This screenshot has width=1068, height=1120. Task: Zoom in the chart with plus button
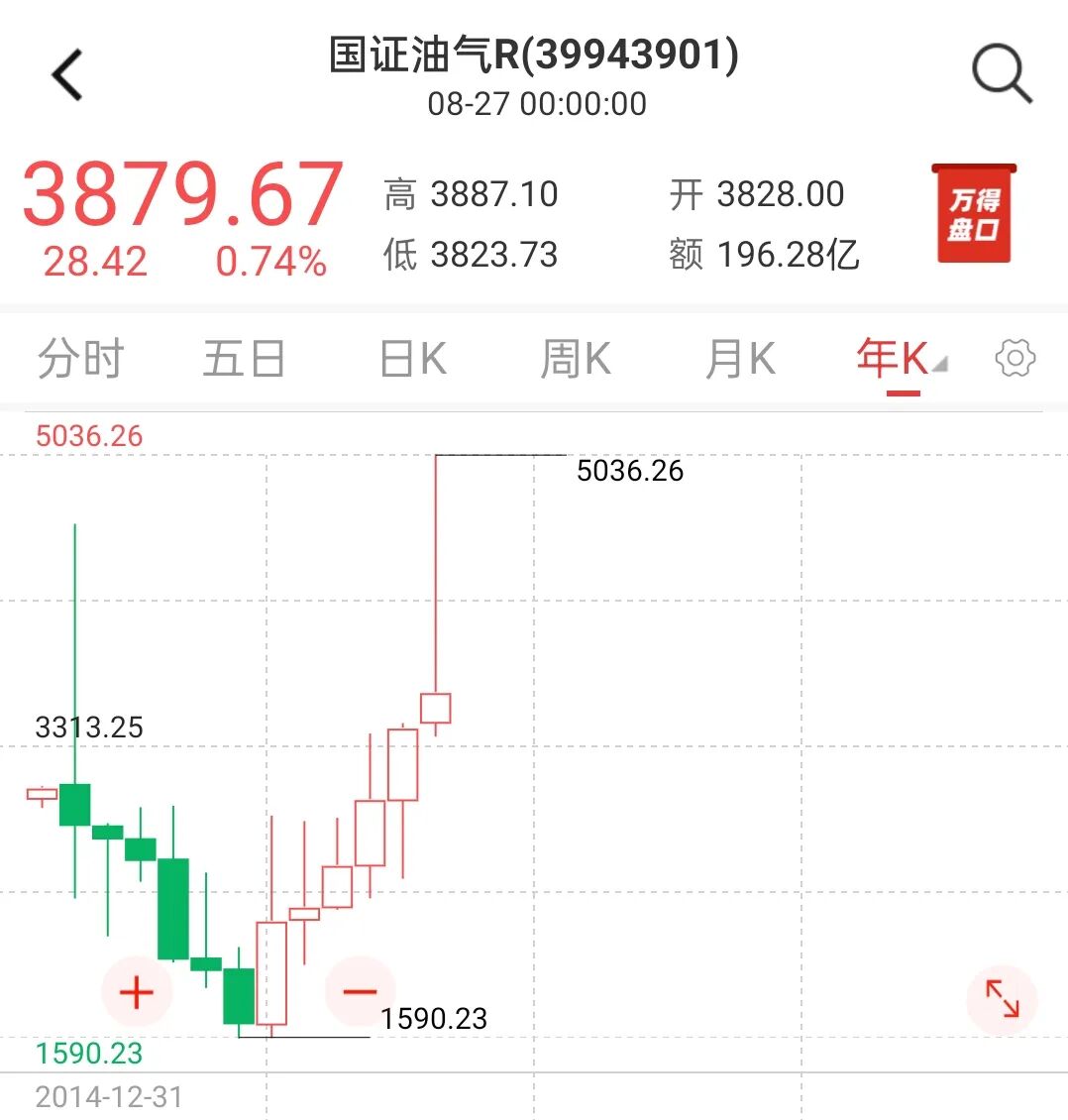tap(137, 992)
